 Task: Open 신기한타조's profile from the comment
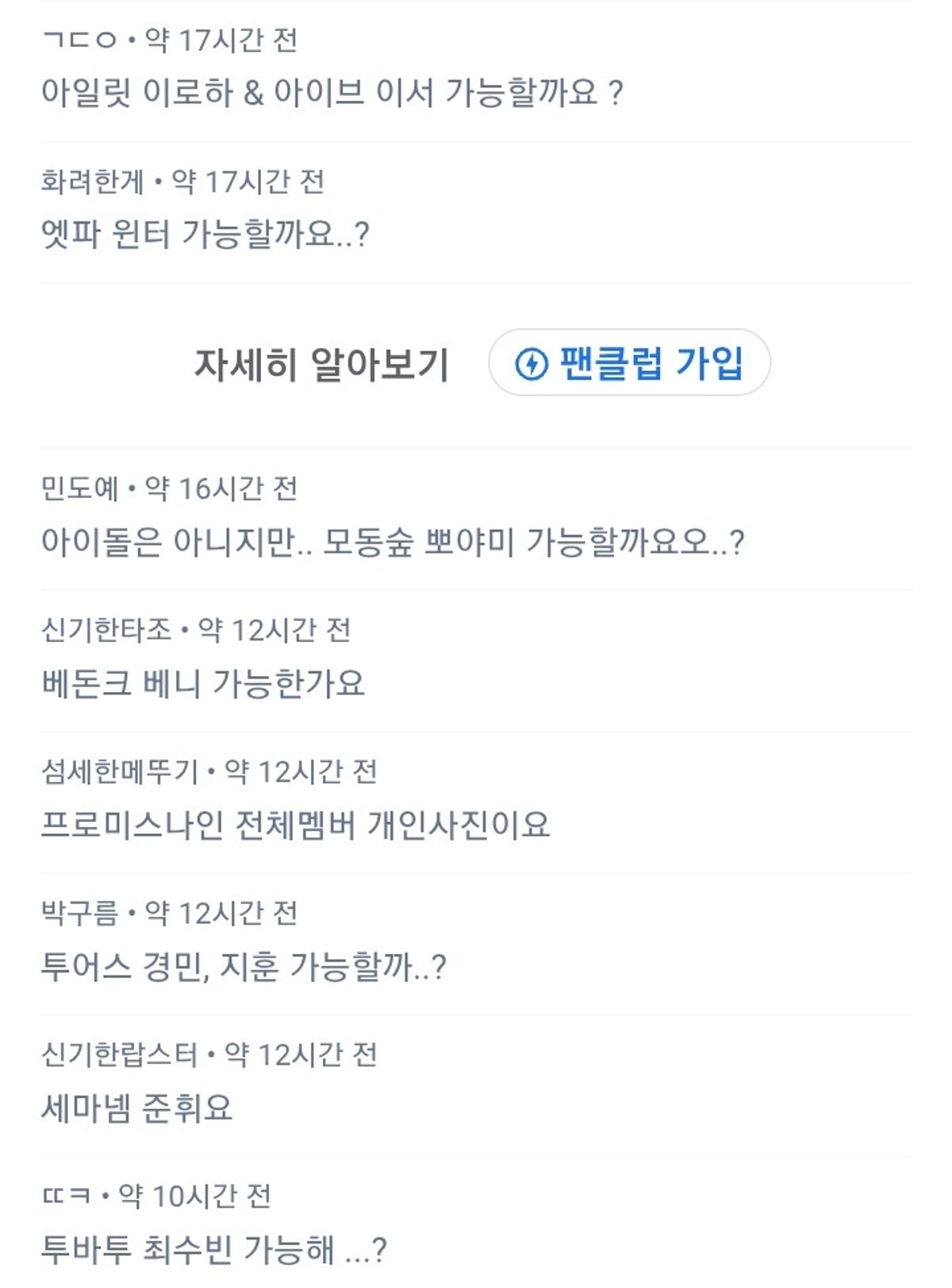coord(106,630)
